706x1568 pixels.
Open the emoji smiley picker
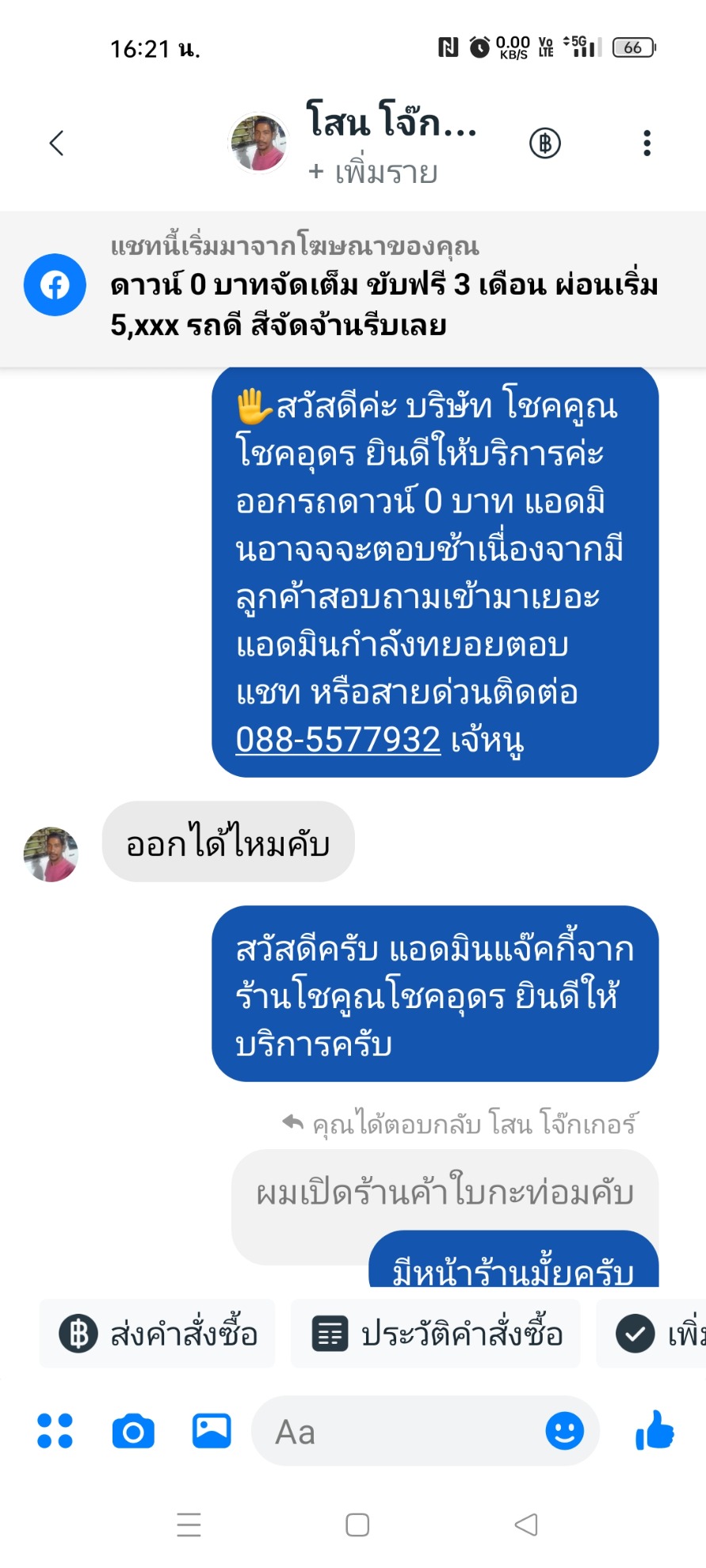tap(564, 1431)
